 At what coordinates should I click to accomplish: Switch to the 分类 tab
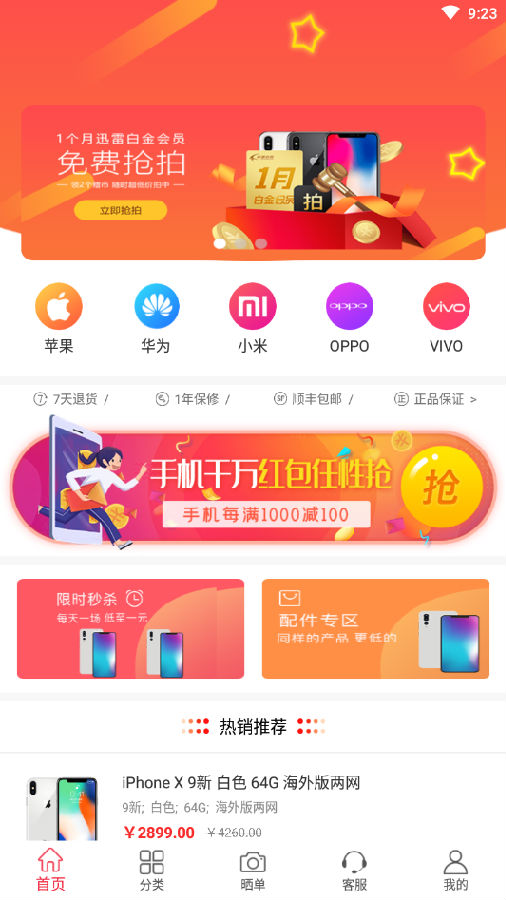[152, 870]
